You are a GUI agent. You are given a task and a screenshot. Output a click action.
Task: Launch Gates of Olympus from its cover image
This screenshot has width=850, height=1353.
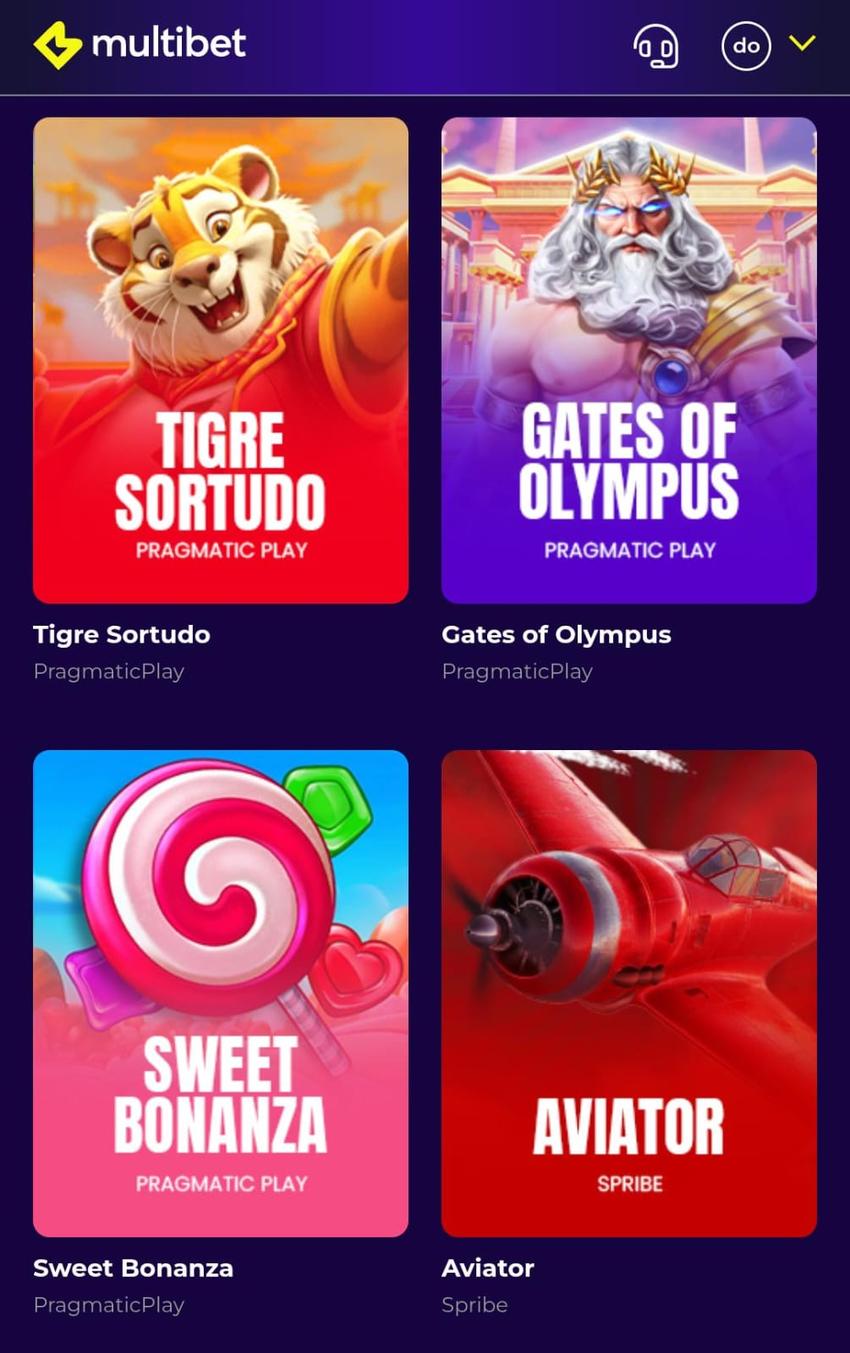(629, 361)
